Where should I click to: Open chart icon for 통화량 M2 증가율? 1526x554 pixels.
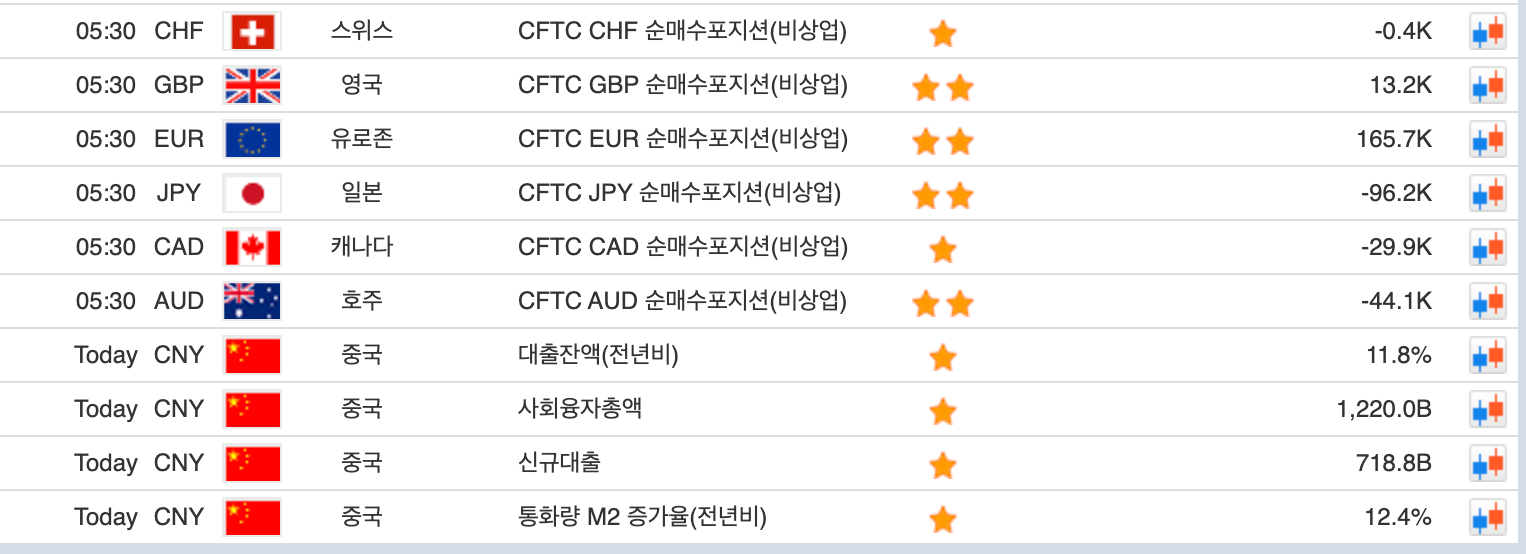coord(1487,517)
